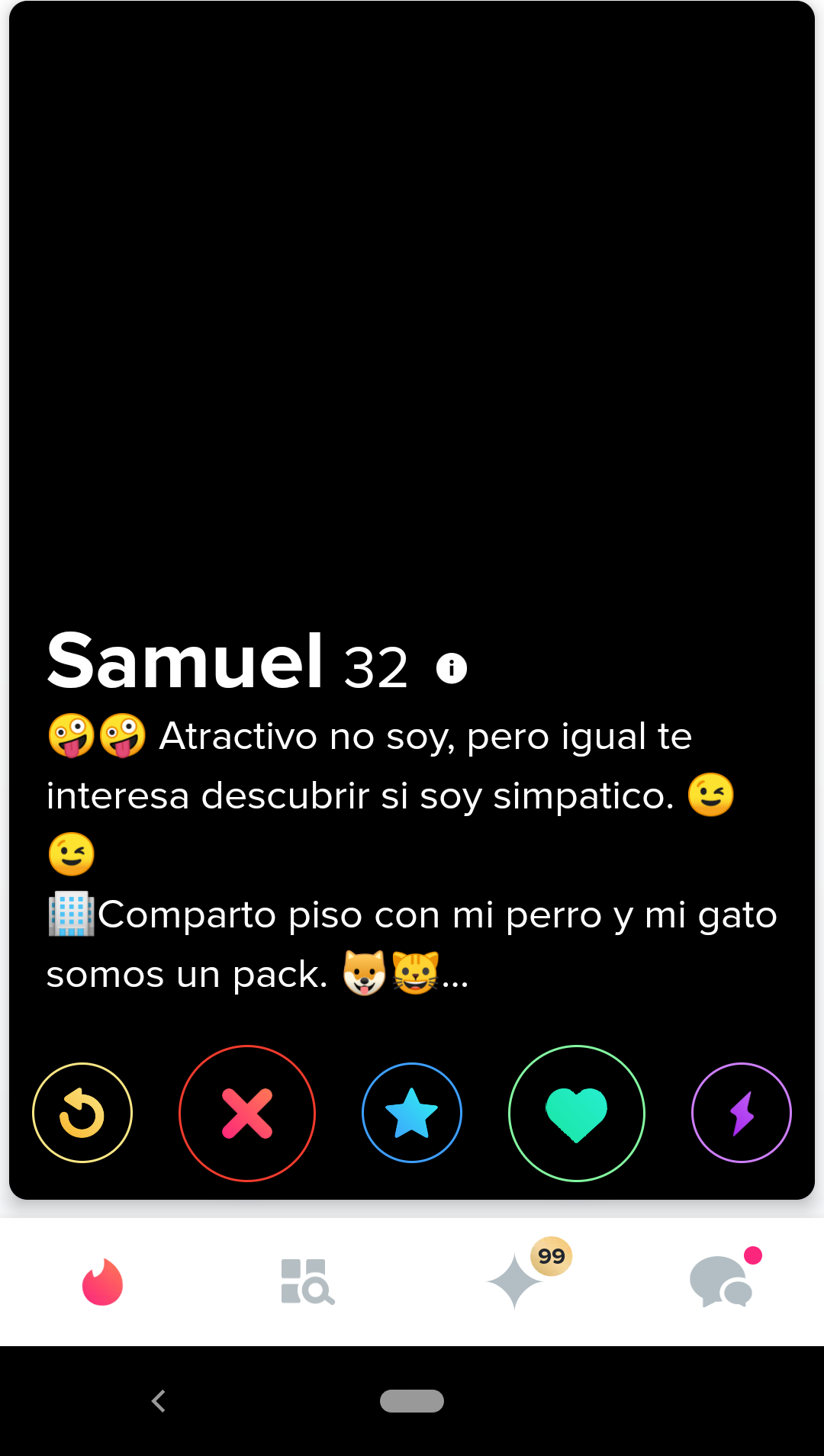
Task: Go back with the system back arrow
Action: [159, 1401]
